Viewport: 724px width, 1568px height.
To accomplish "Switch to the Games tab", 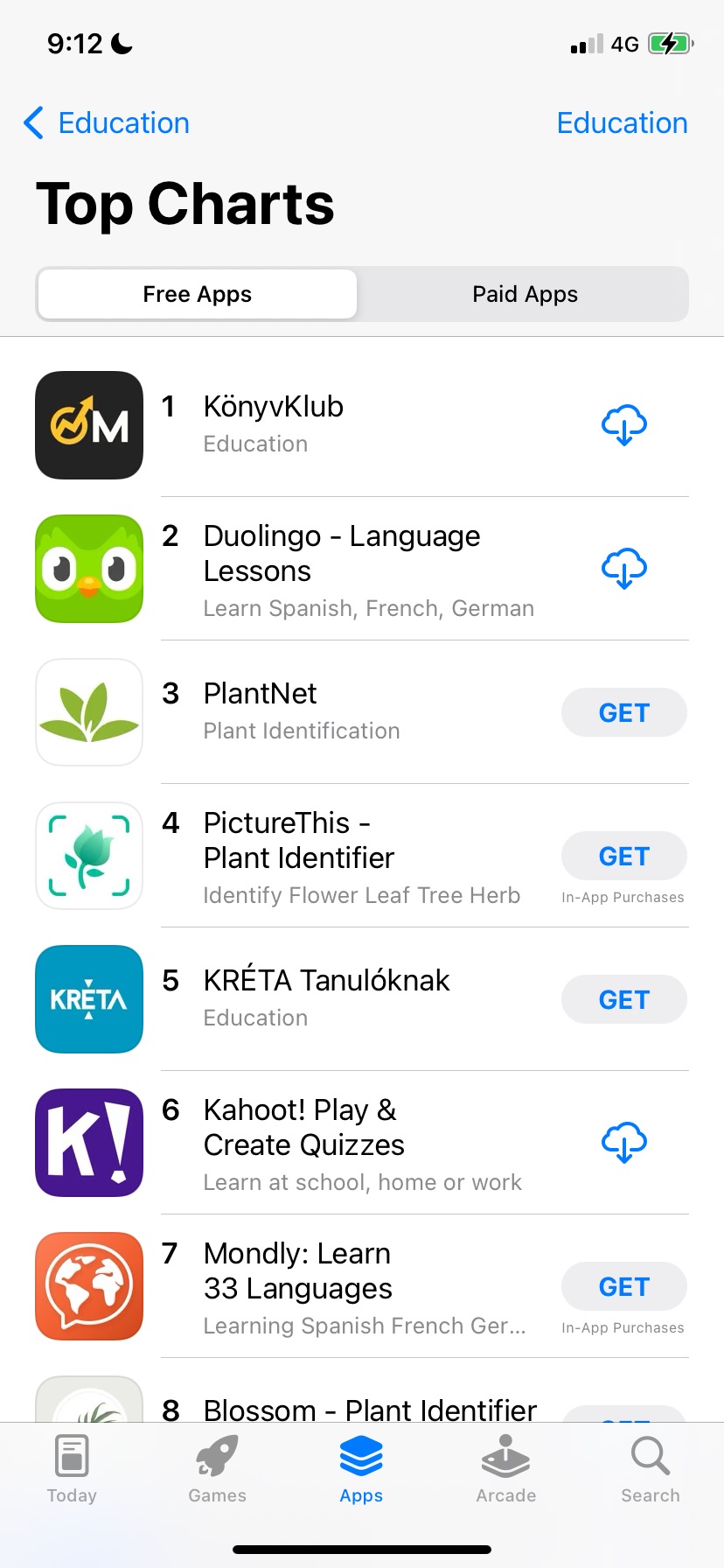I will click(x=217, y=1470).
